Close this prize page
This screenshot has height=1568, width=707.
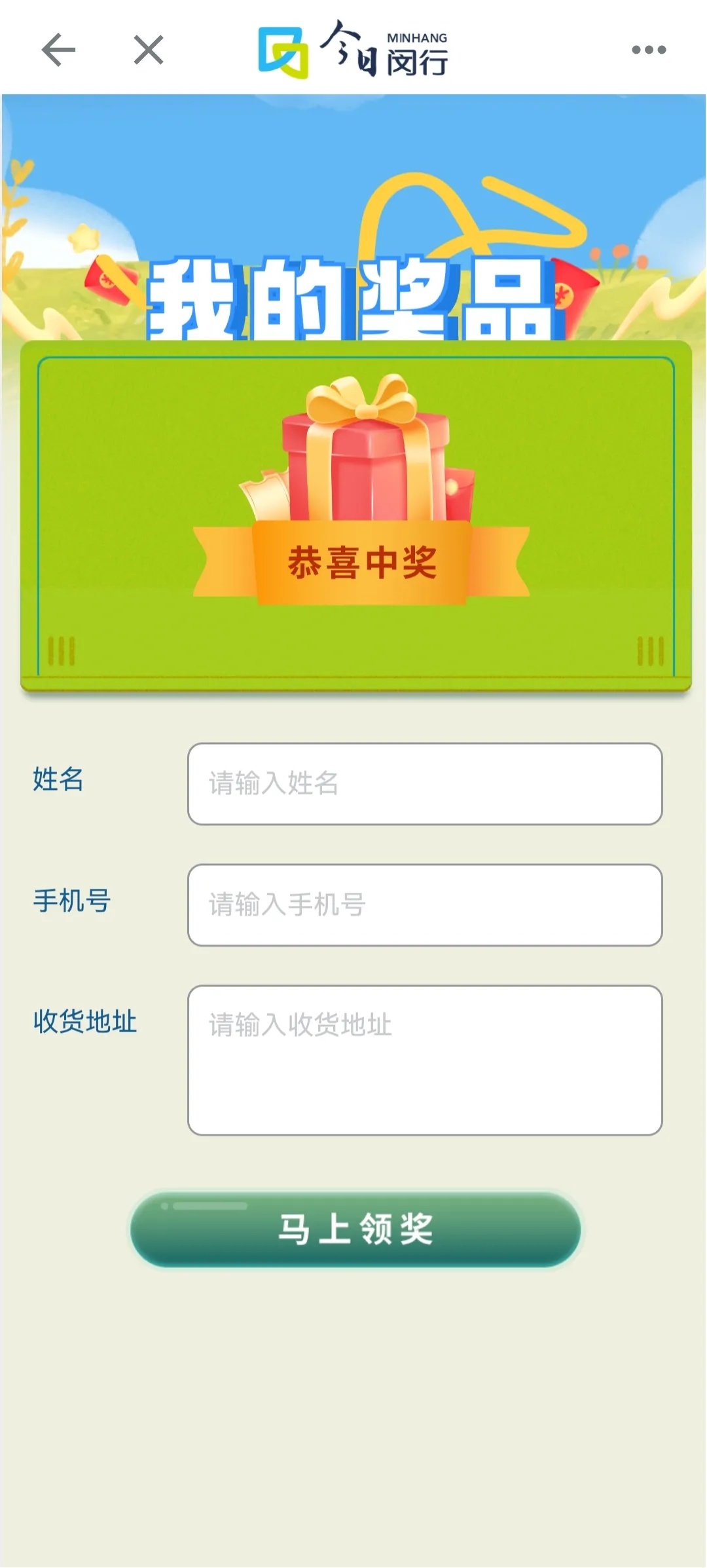pyautogui.click(x=149, y=50)
